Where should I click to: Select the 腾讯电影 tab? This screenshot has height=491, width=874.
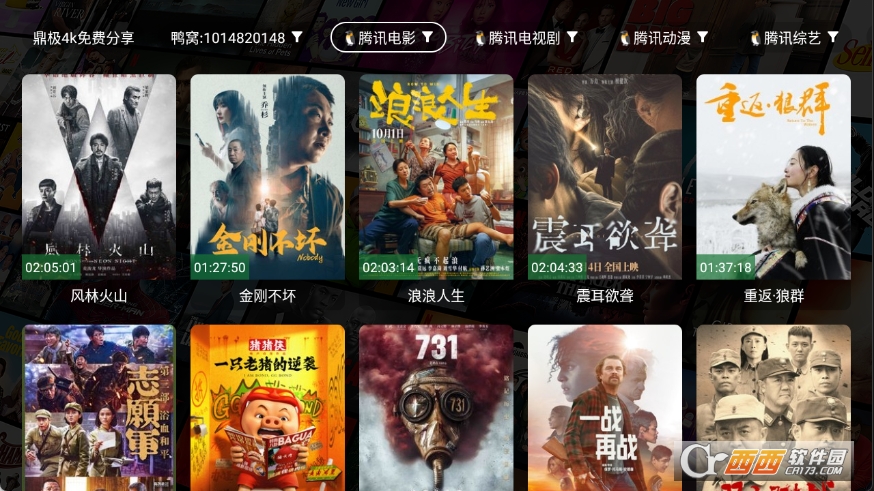(388, 38)
